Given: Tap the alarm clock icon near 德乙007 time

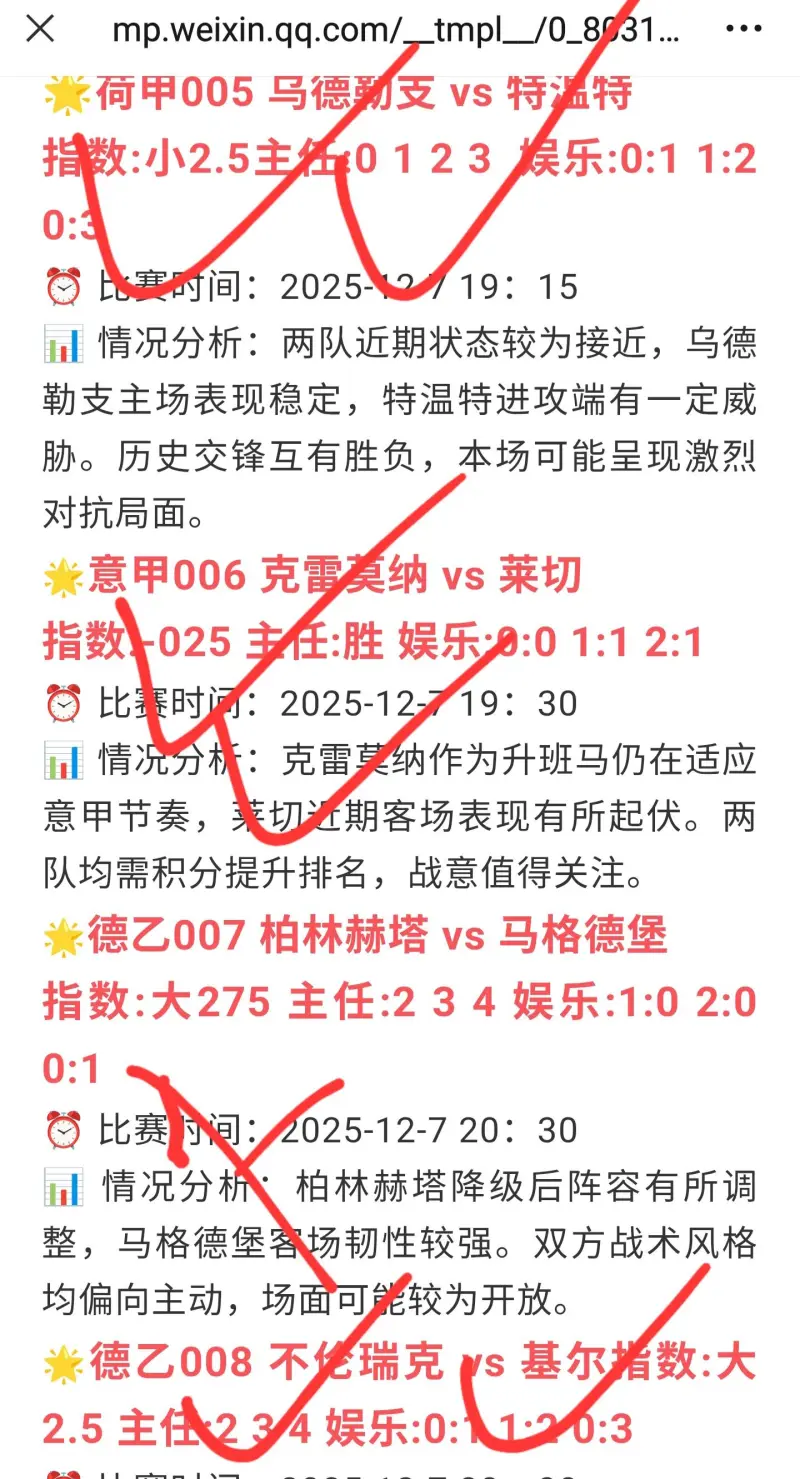Looking at the screenshot, I should (x=64, y=1131).
